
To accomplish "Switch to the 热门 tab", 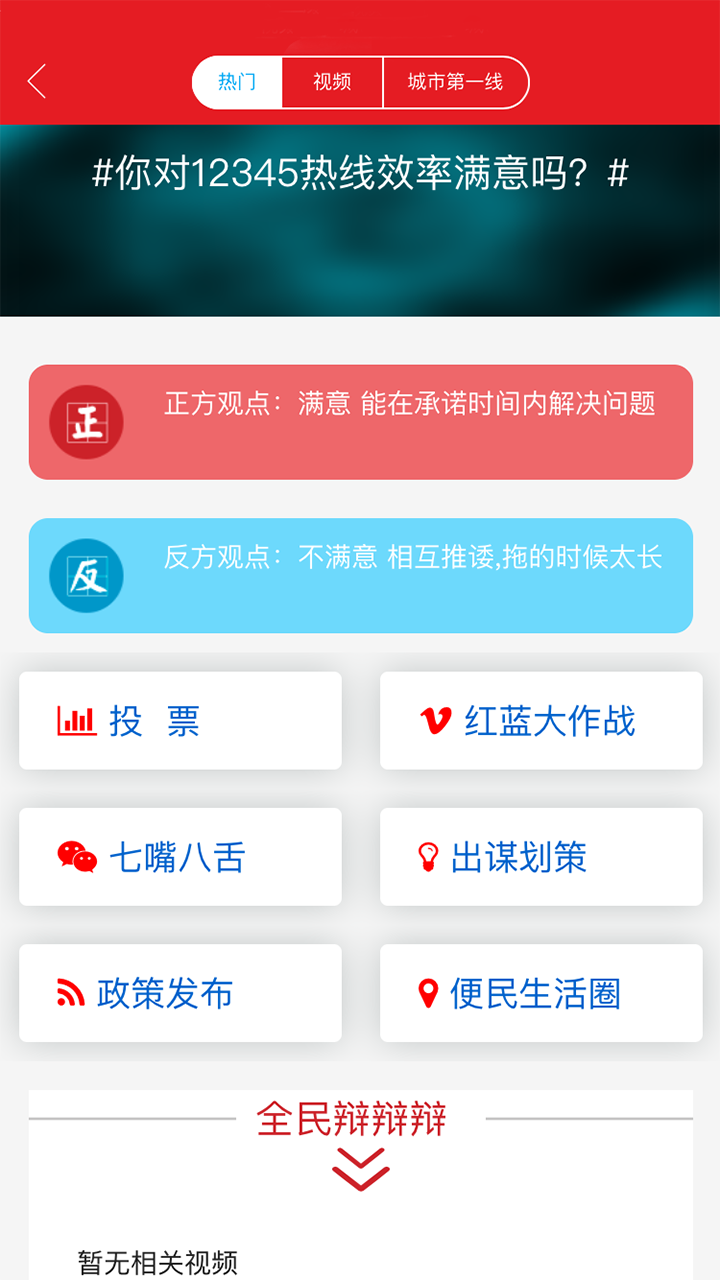I will click(x=237, y=82).
